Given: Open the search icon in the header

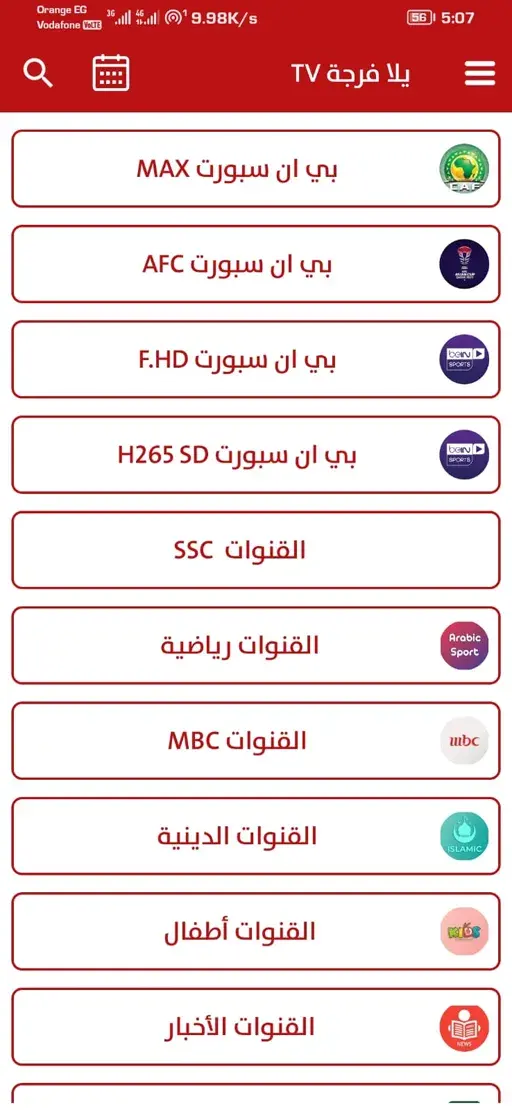Looking at the screenshot, I should (38, 74).
